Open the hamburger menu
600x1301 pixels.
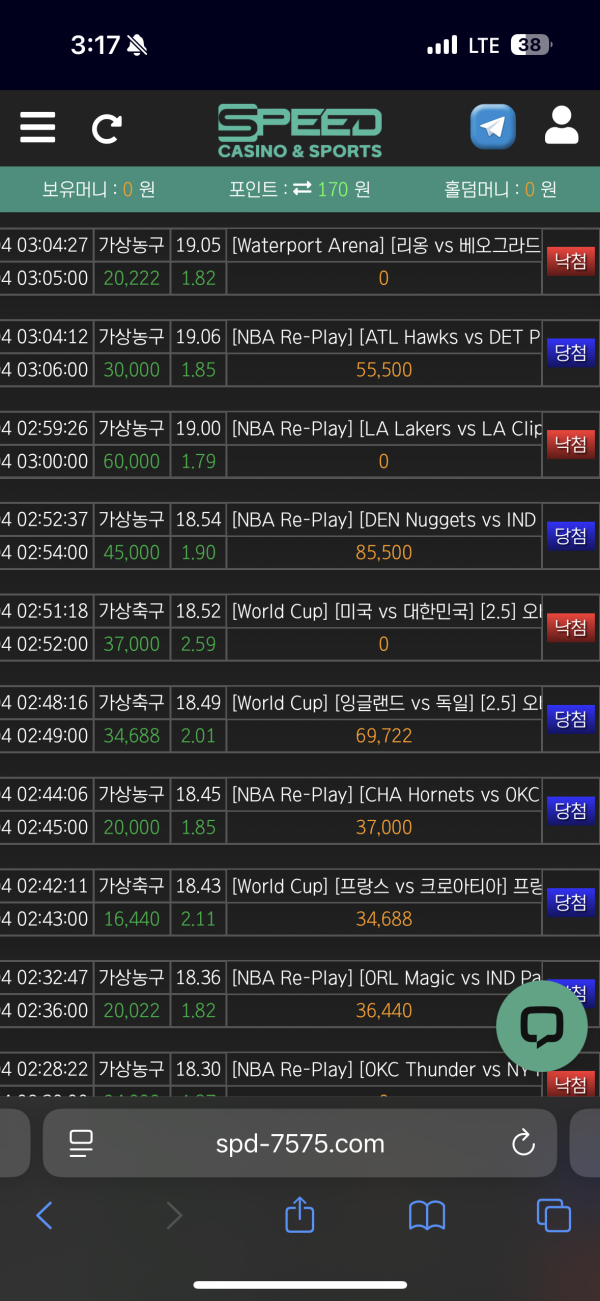coord(37,128)
